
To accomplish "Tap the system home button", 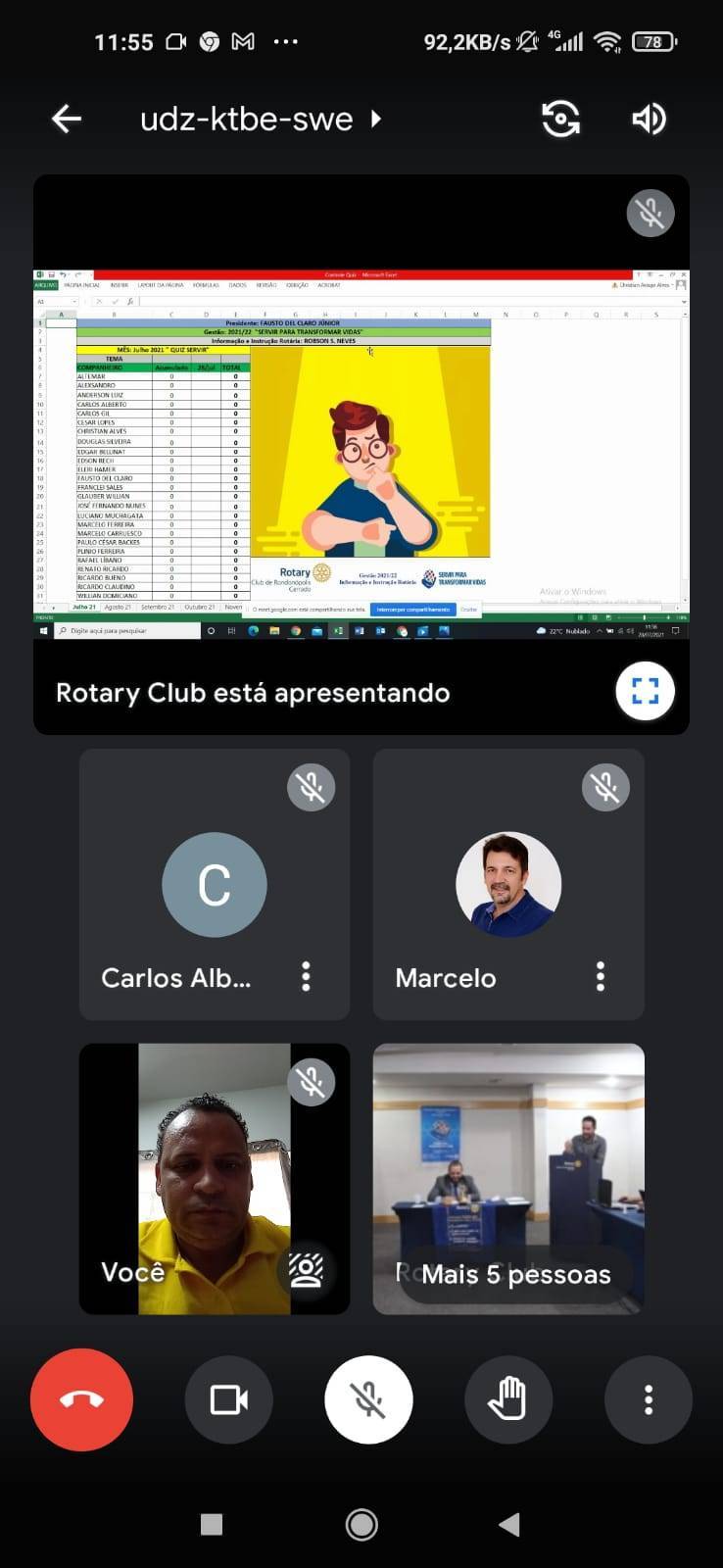I will pos(361,1524).
